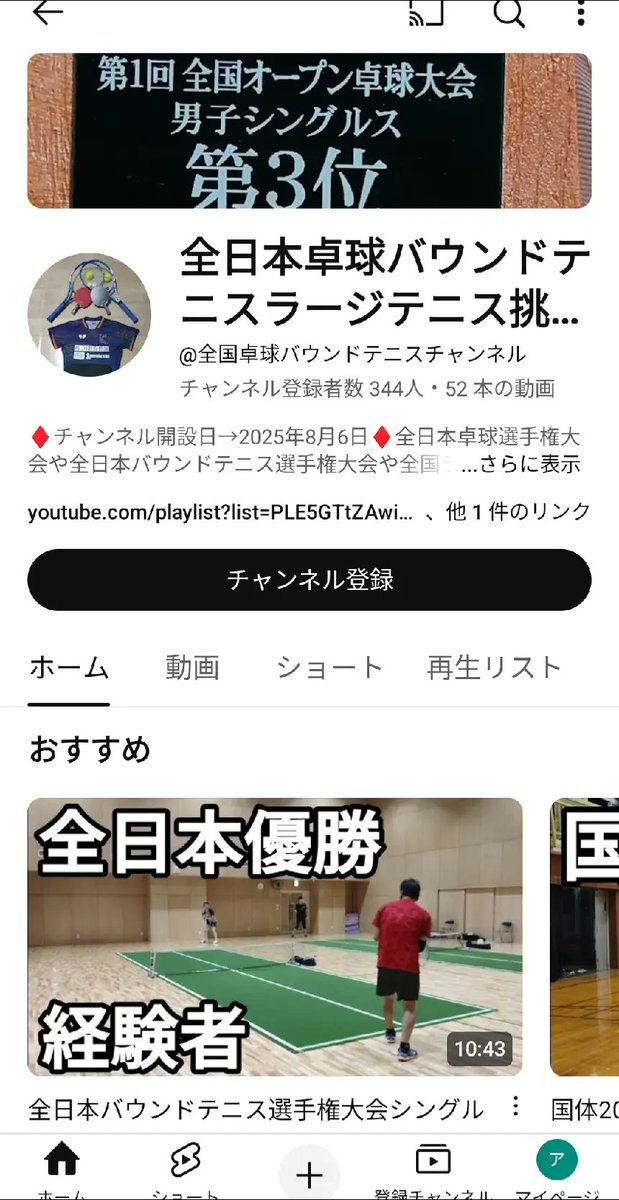Image resolution: width=619 pixels, height=1200 pixels.
Task: Select the ホーム channel tab
Action: click(68, 667)
